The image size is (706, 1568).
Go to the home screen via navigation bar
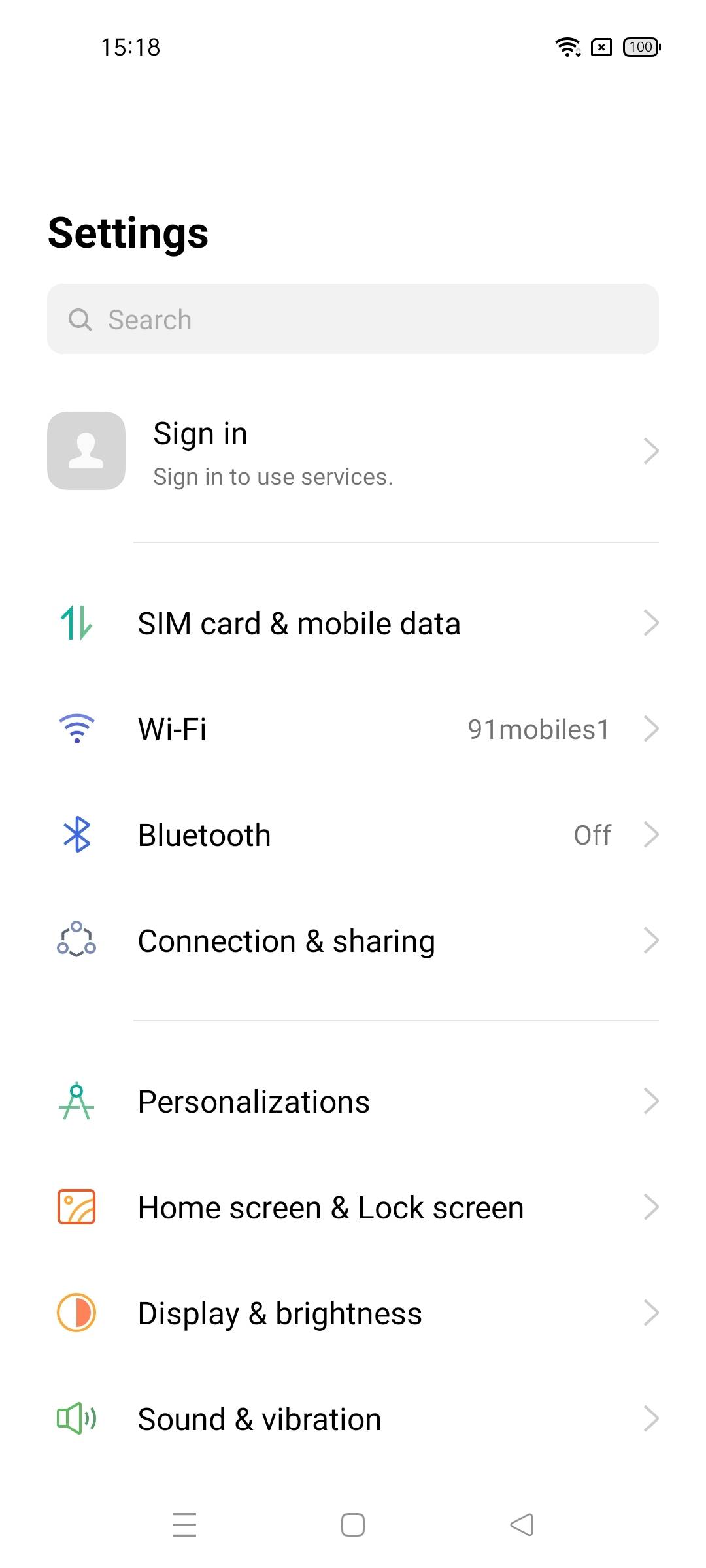point(353,1525)
